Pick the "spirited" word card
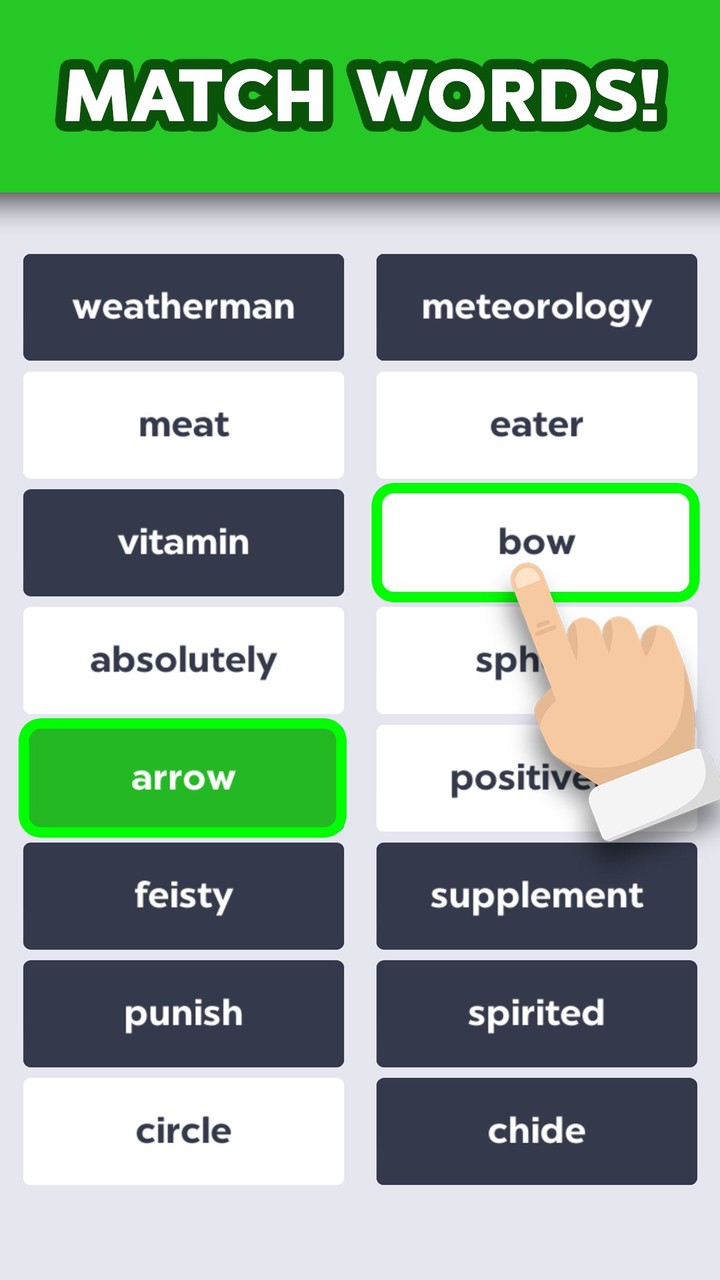Image resolution: width=720 pixels, height=1280 pixels. tap(536, 1013)
